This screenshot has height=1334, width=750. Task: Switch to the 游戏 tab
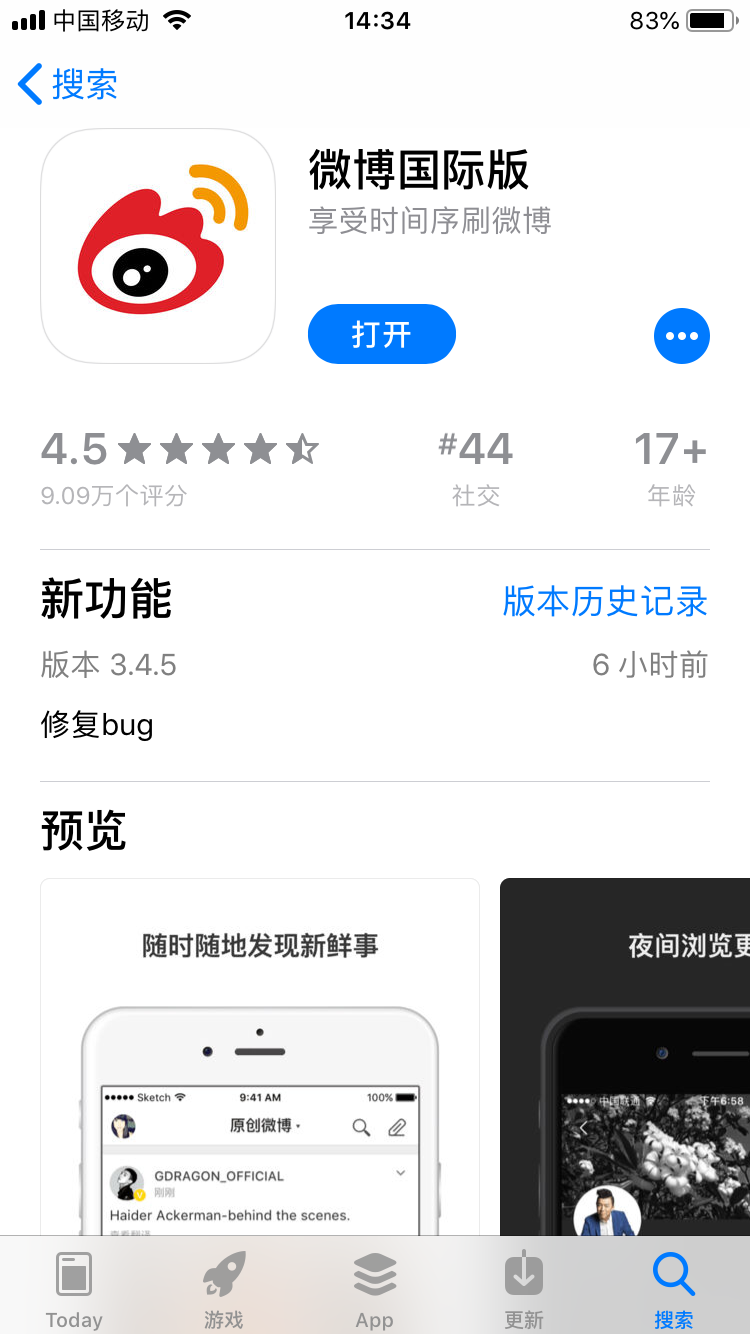pos(224,1290)
